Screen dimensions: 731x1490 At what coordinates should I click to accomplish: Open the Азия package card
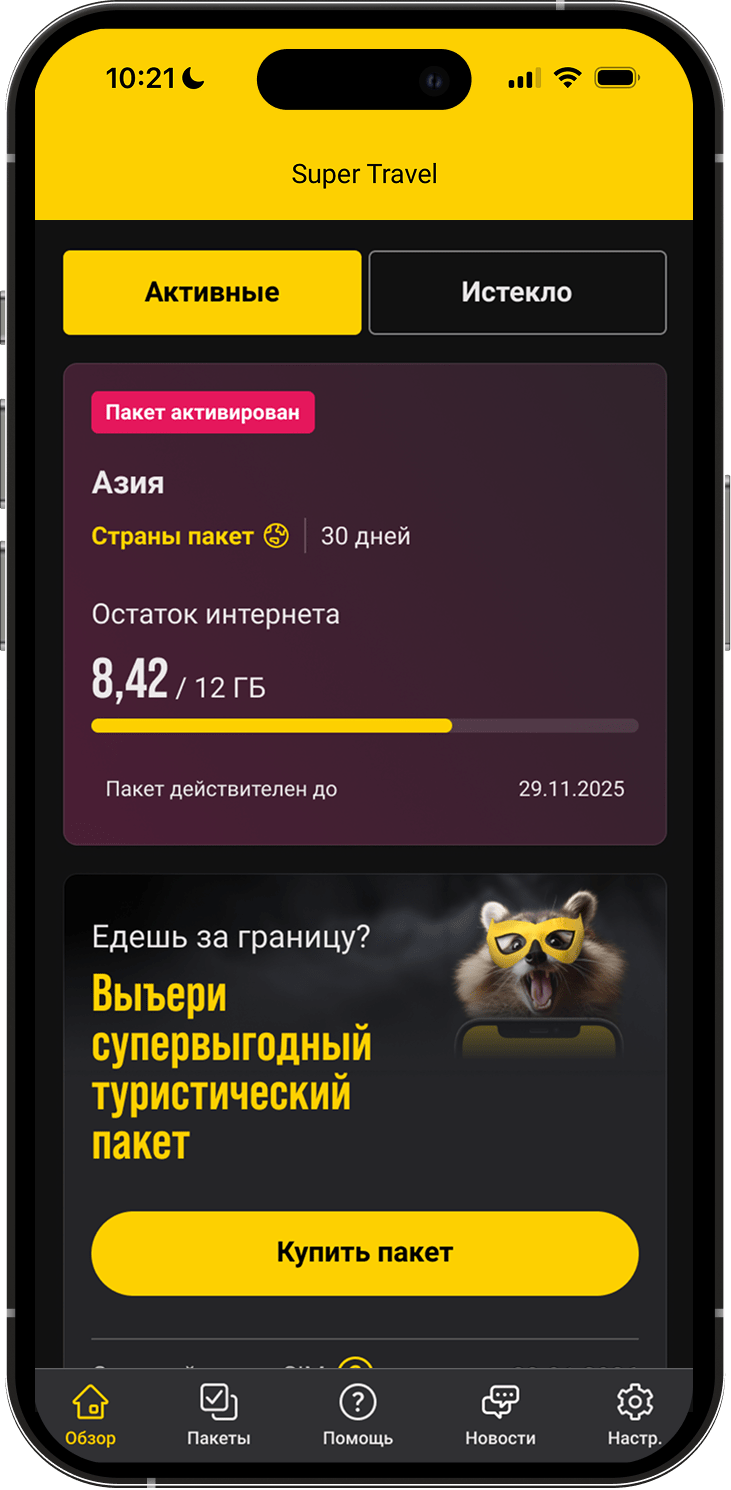coord(364,604)
